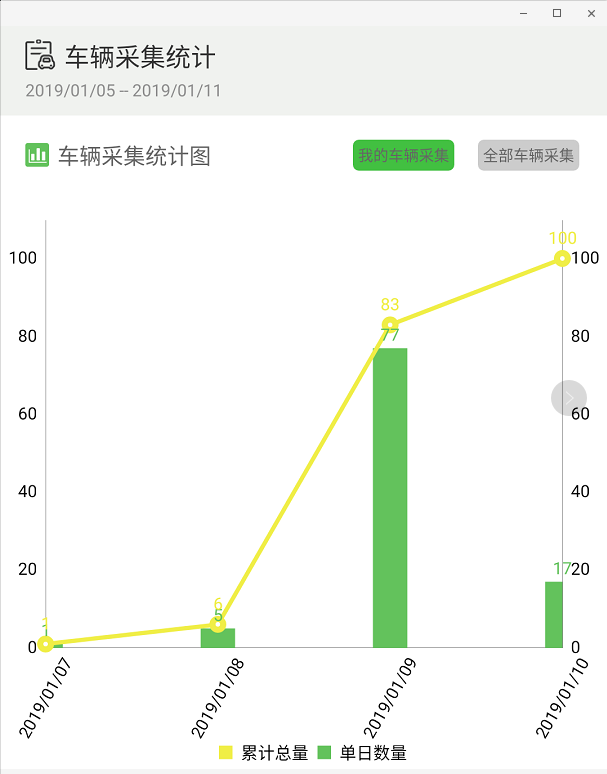Image resolution: width=607 pixels, height=774 pixels.
Task: Switch to 全部车辆采集 view
Action: [529, 156]
